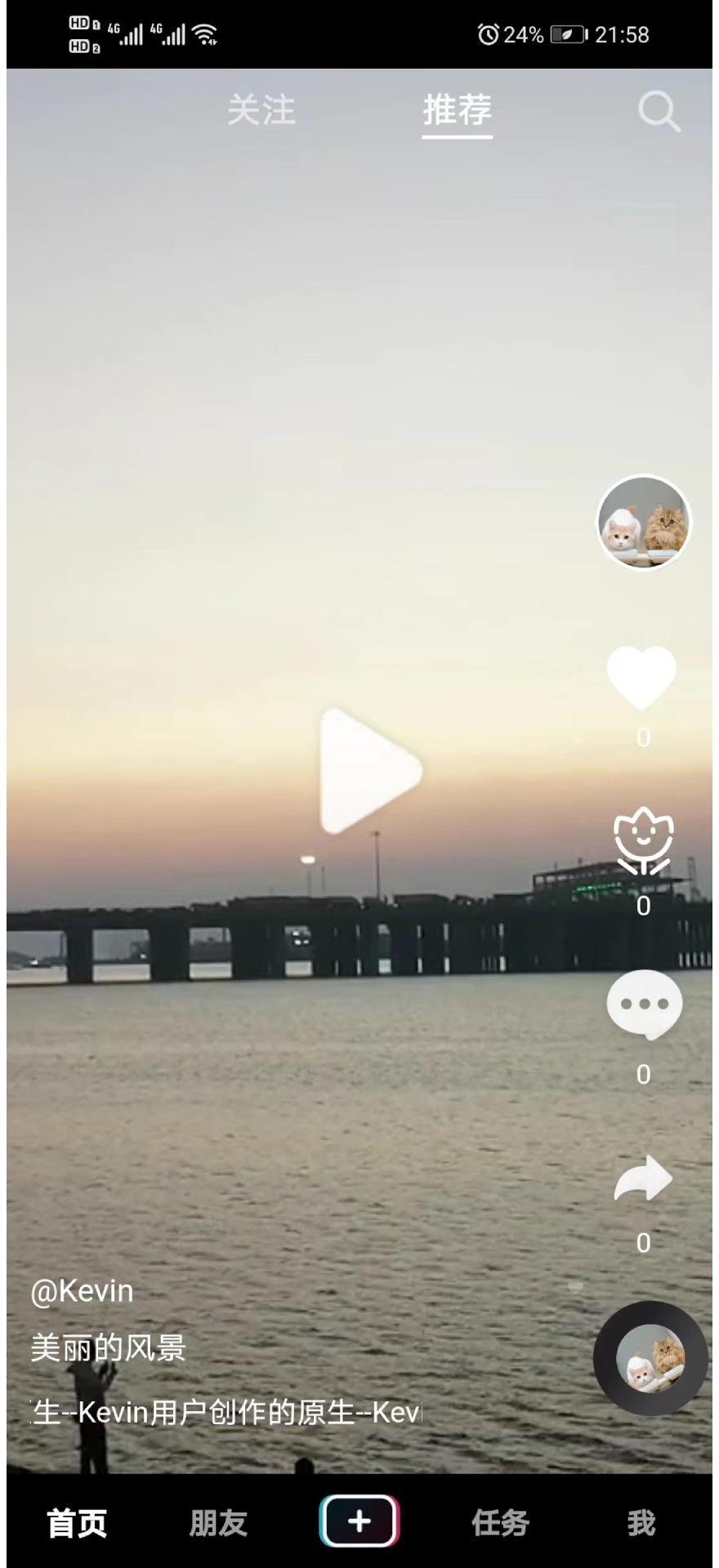
Task: Switch to the 关注 tab
Action: (261, 112)
